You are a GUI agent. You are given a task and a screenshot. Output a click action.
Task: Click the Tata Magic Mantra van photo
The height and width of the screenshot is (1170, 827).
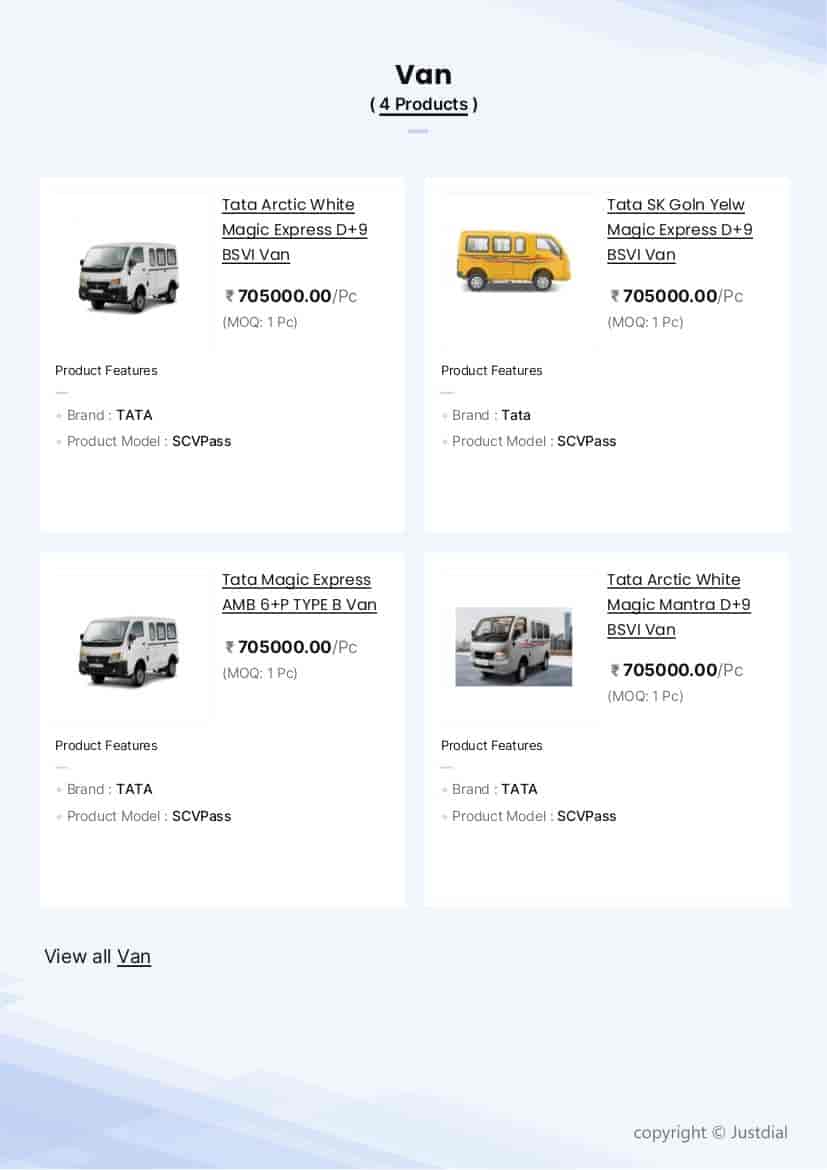(x=513, y=647)
